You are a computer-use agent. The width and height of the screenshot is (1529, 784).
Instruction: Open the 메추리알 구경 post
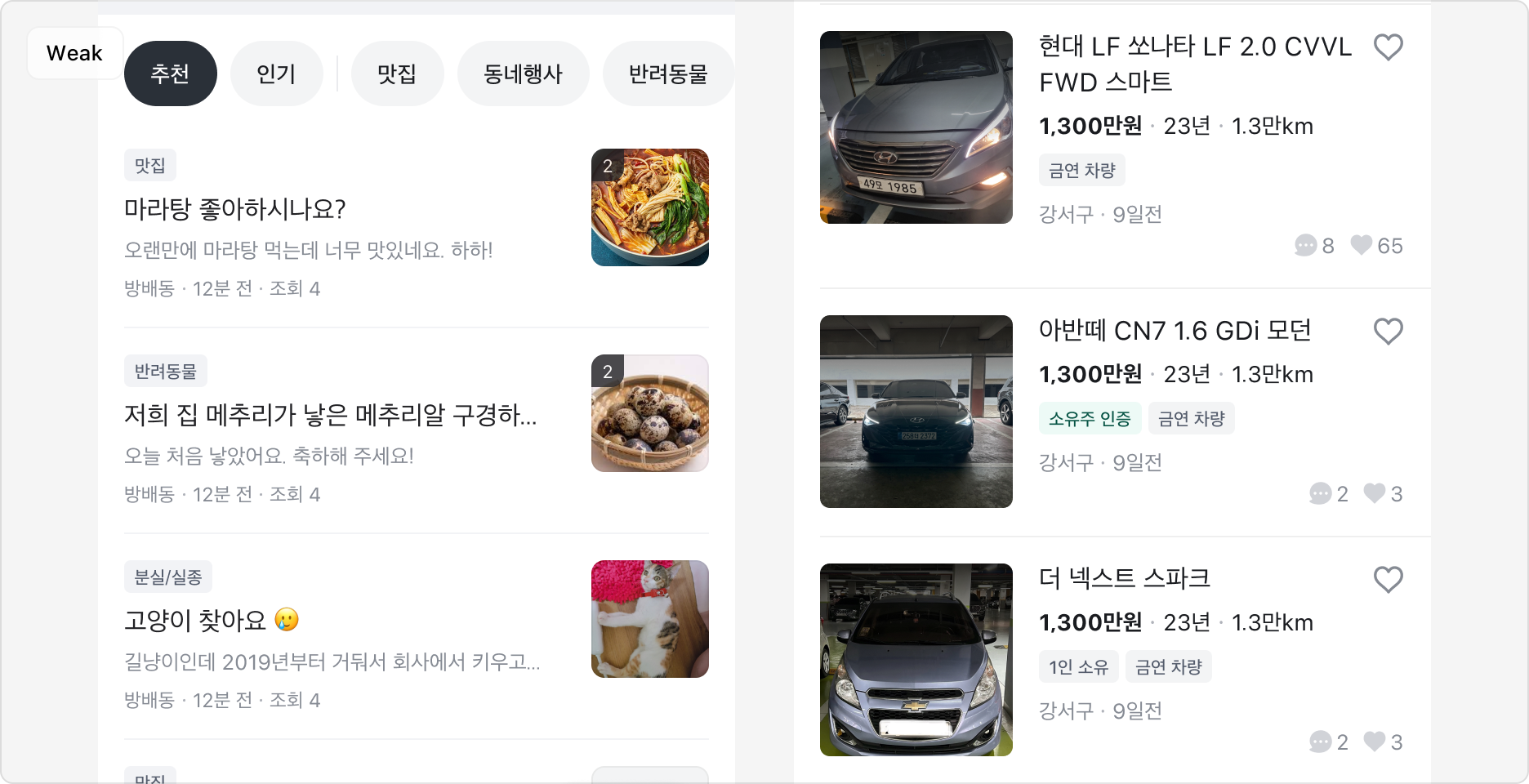[x=330, y=415]
